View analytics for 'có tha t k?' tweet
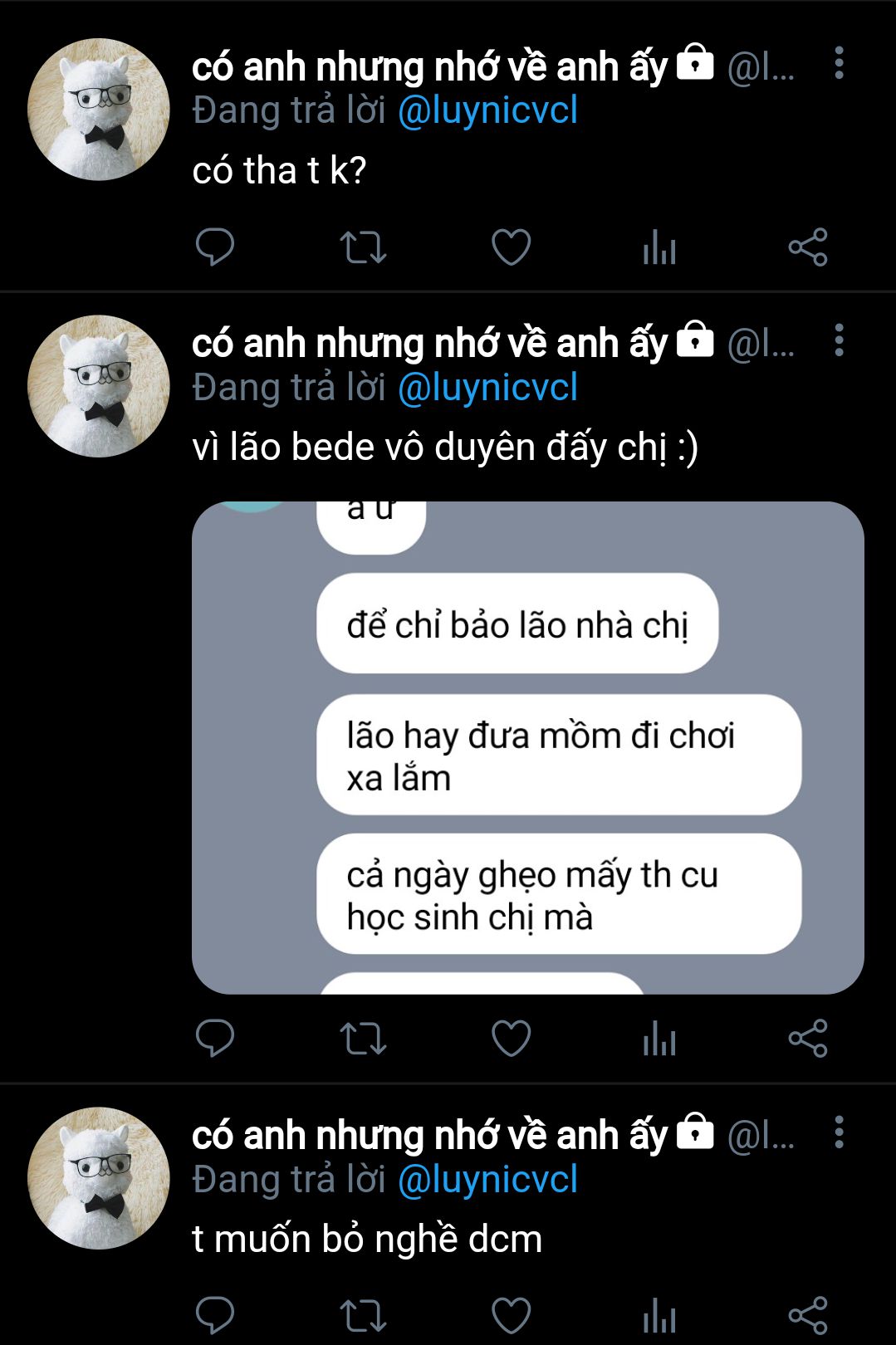Image resolution: width=896 pixels, height=1345 pixels. 659,247
